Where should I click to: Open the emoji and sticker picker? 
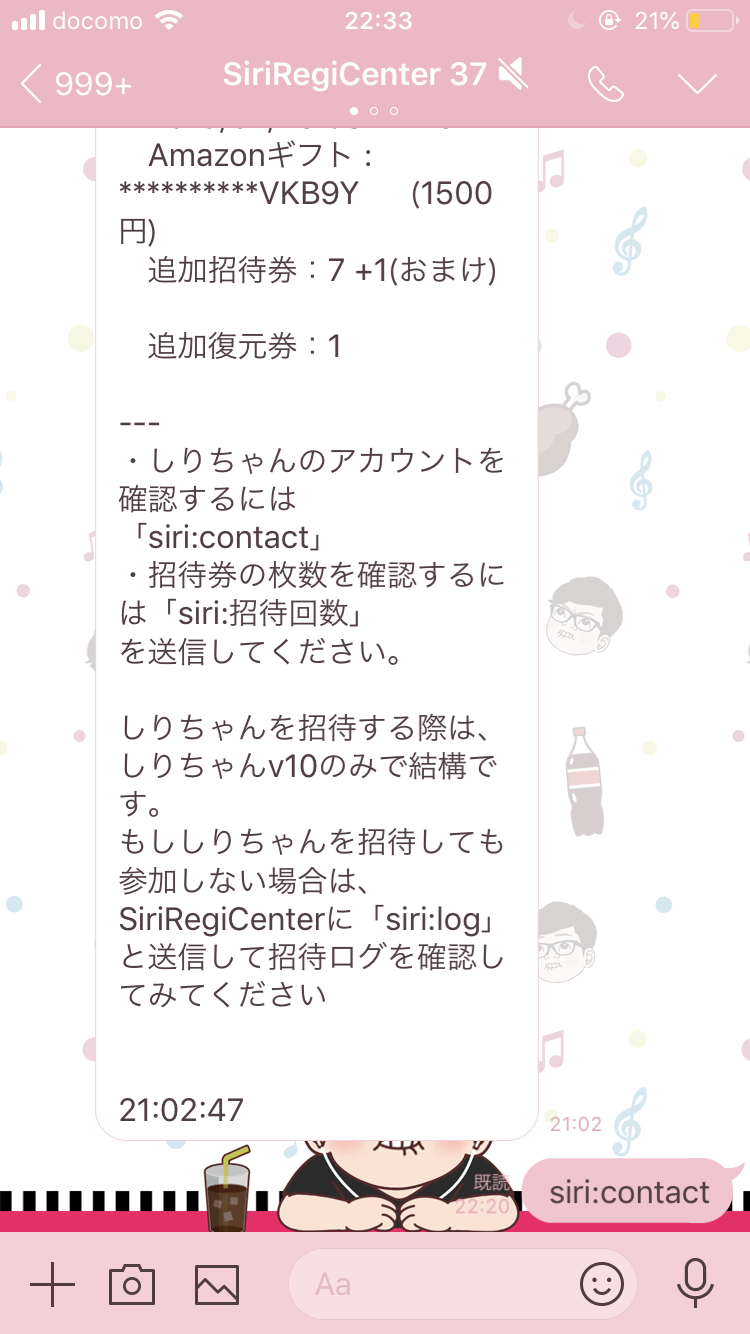(601, 1283)
